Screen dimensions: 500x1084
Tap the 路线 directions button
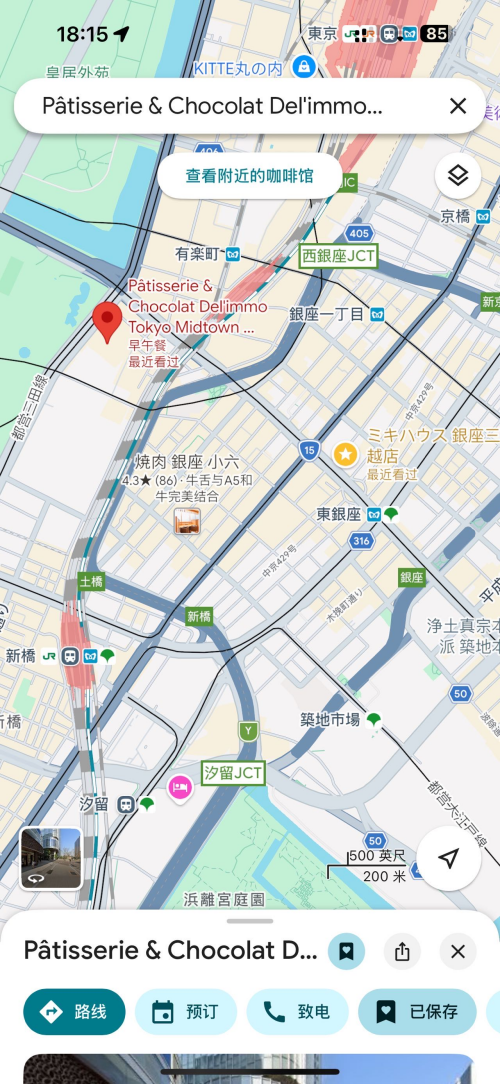pos(75,1012)
